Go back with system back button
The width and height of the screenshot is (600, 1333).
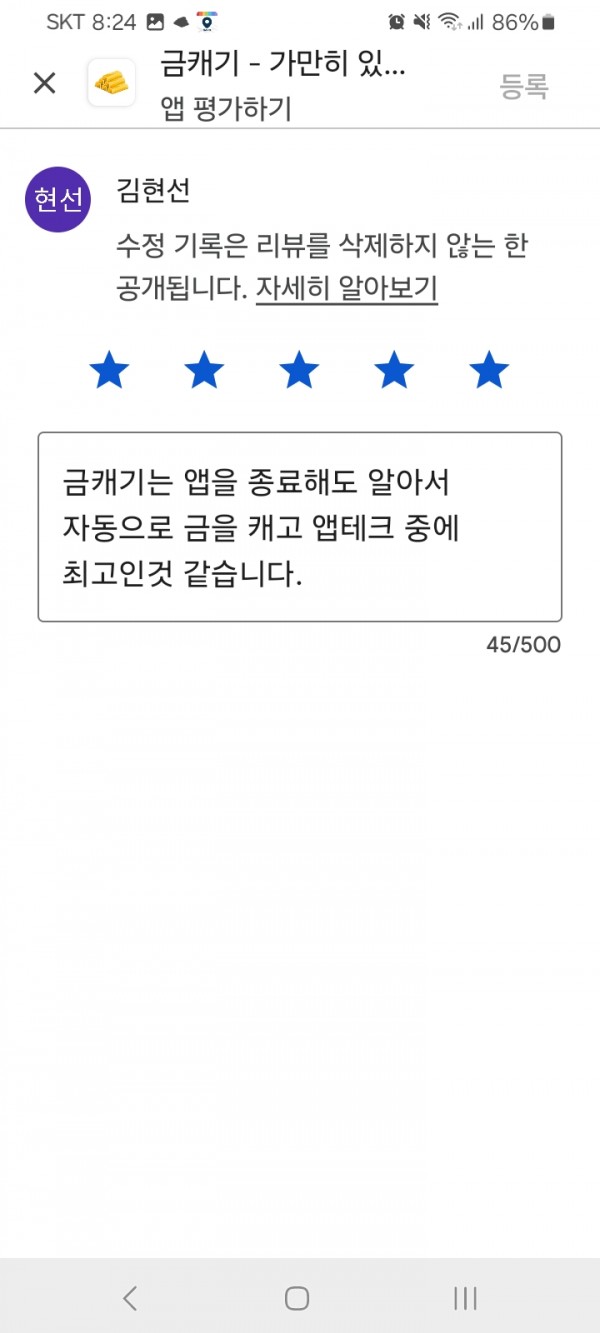click(130, 1298)
